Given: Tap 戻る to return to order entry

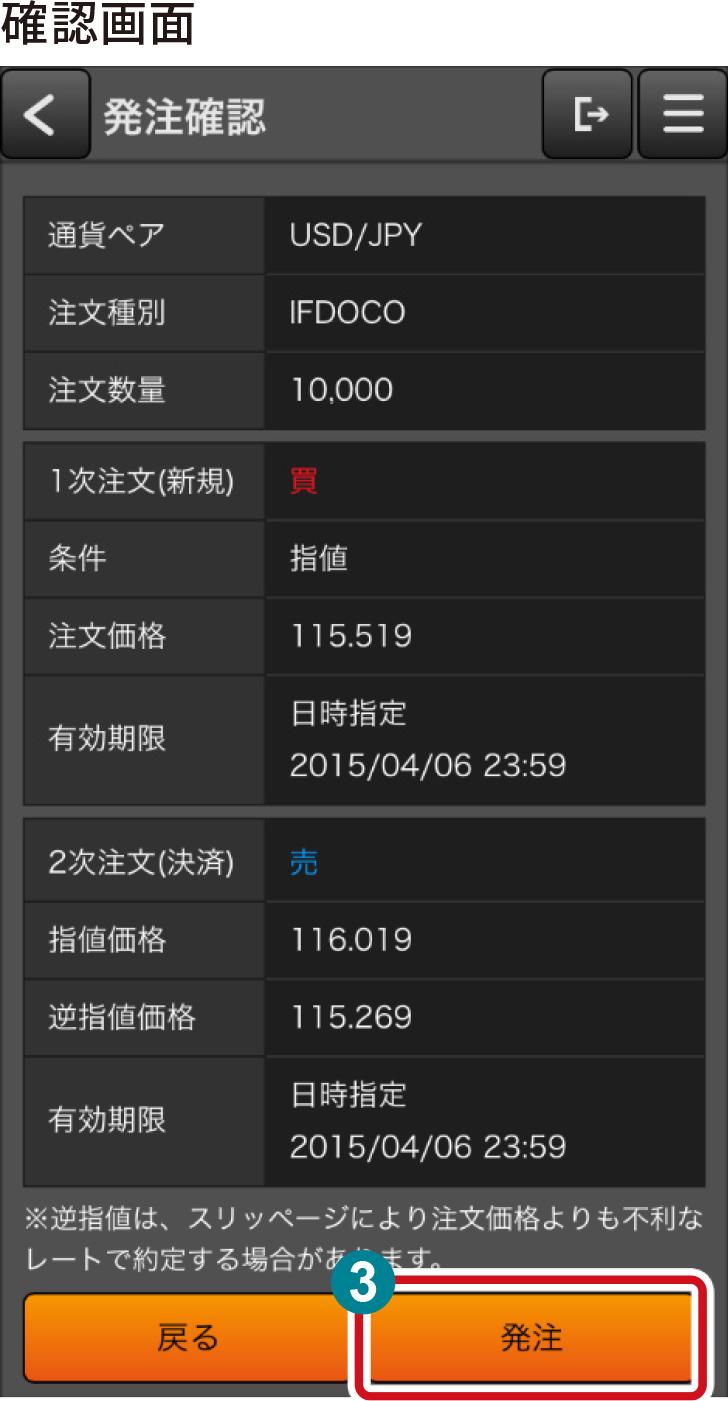Looking at the screenshot, I should tap(187, 1337).
